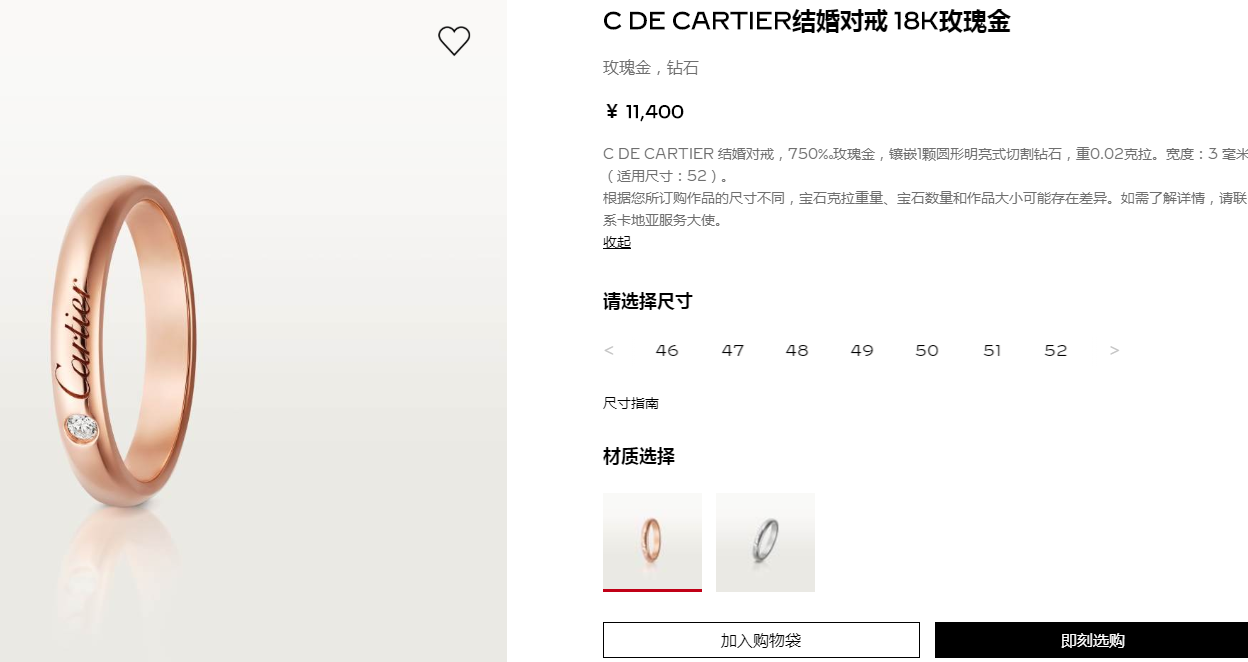
Task: Select ring size 46
Action: point(667,350)
